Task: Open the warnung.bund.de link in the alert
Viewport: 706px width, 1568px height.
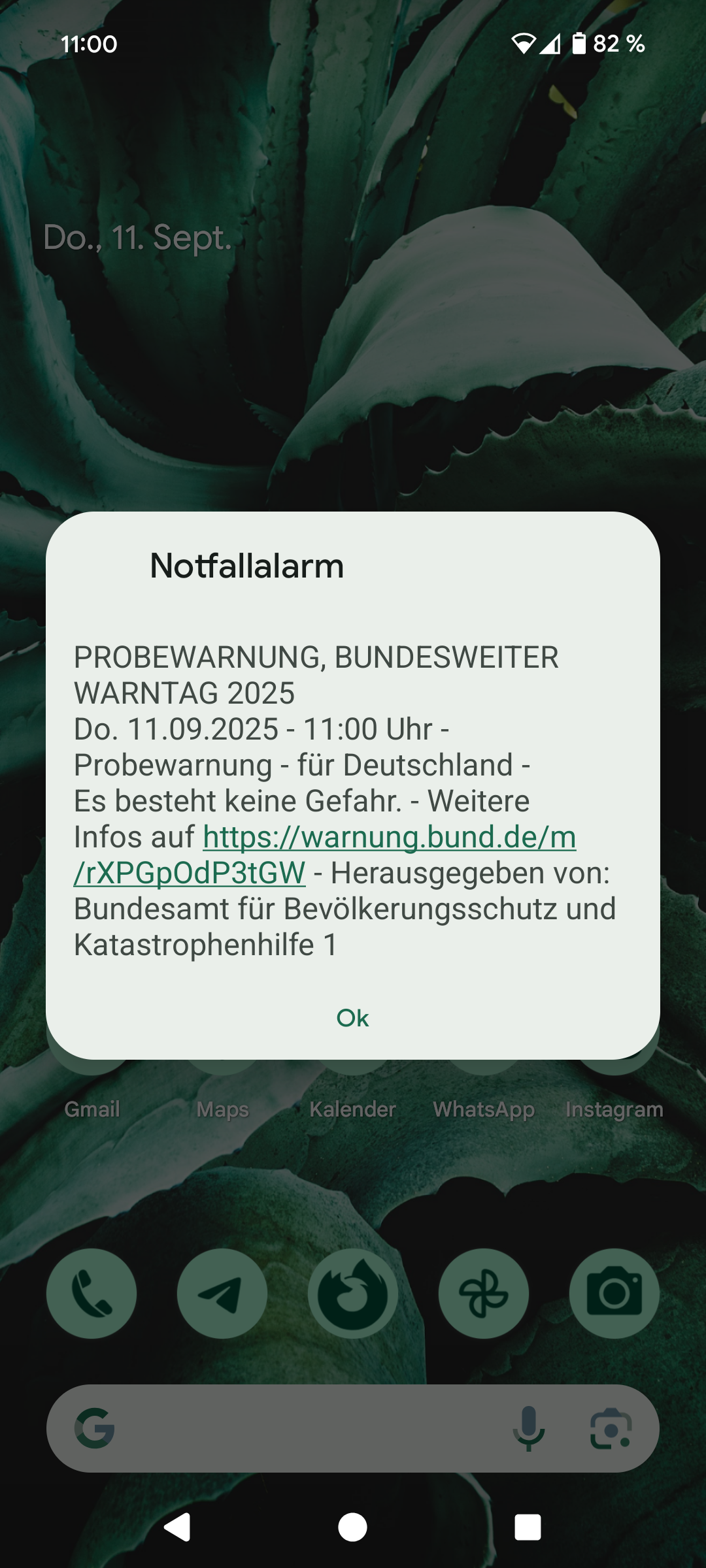Action: (x=390, y=837)
